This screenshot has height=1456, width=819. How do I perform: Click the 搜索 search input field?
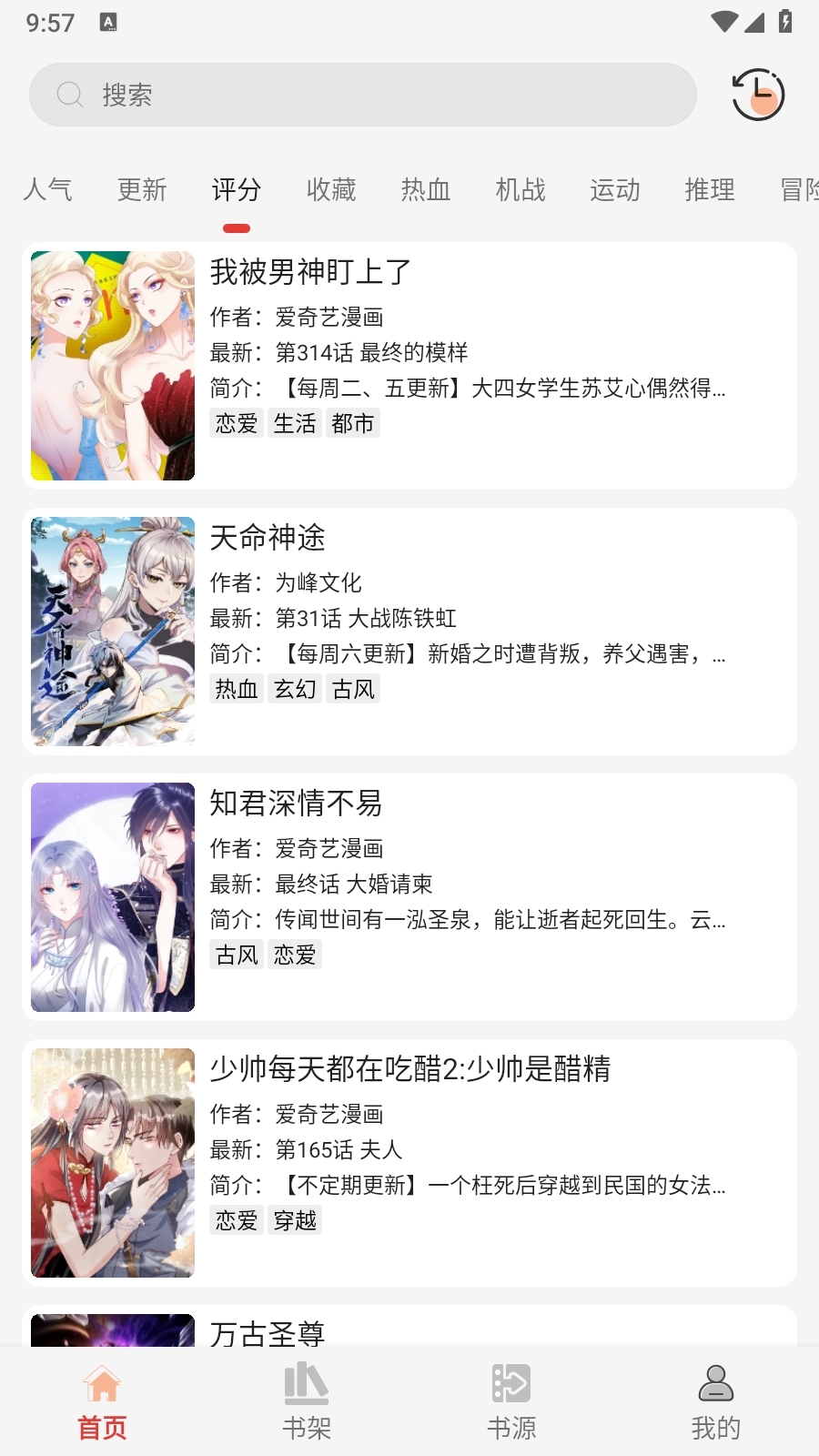click(364, 94)
